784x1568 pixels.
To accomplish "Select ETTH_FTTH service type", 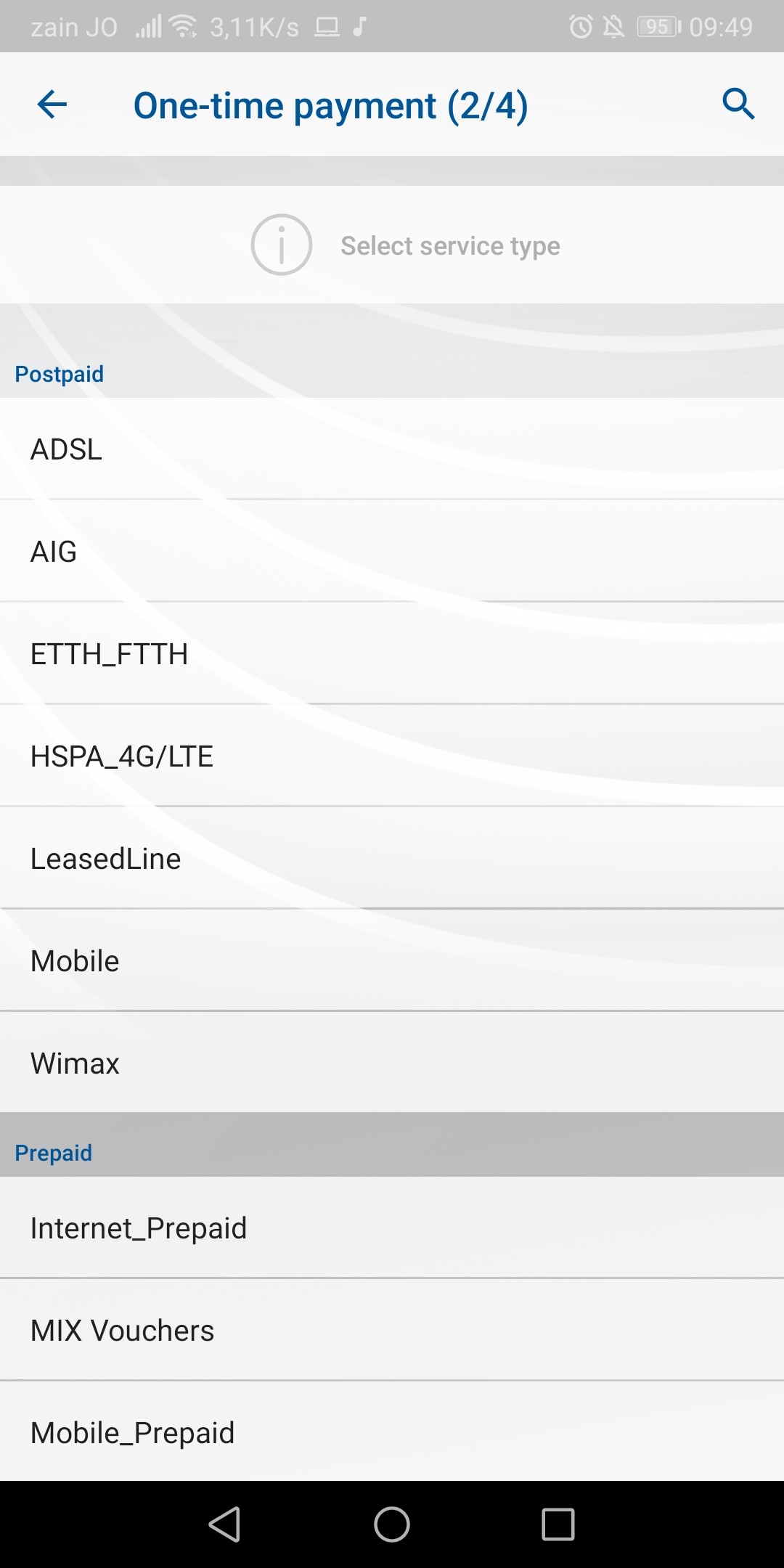I will [x=392, y=654].
